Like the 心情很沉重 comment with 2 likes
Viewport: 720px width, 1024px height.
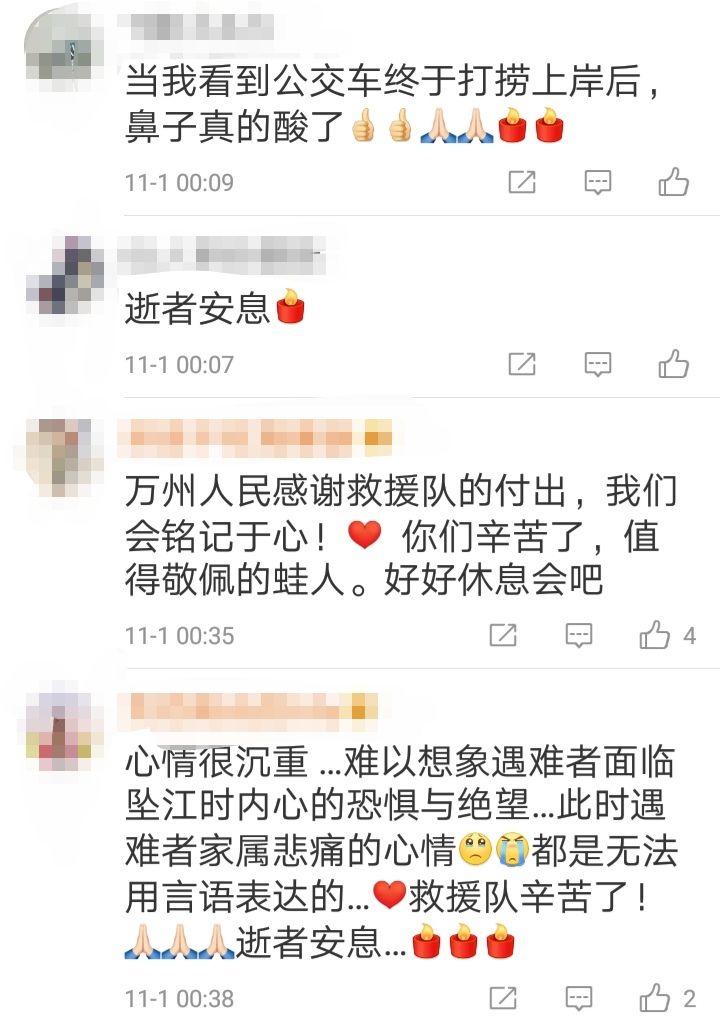point(655,997)
